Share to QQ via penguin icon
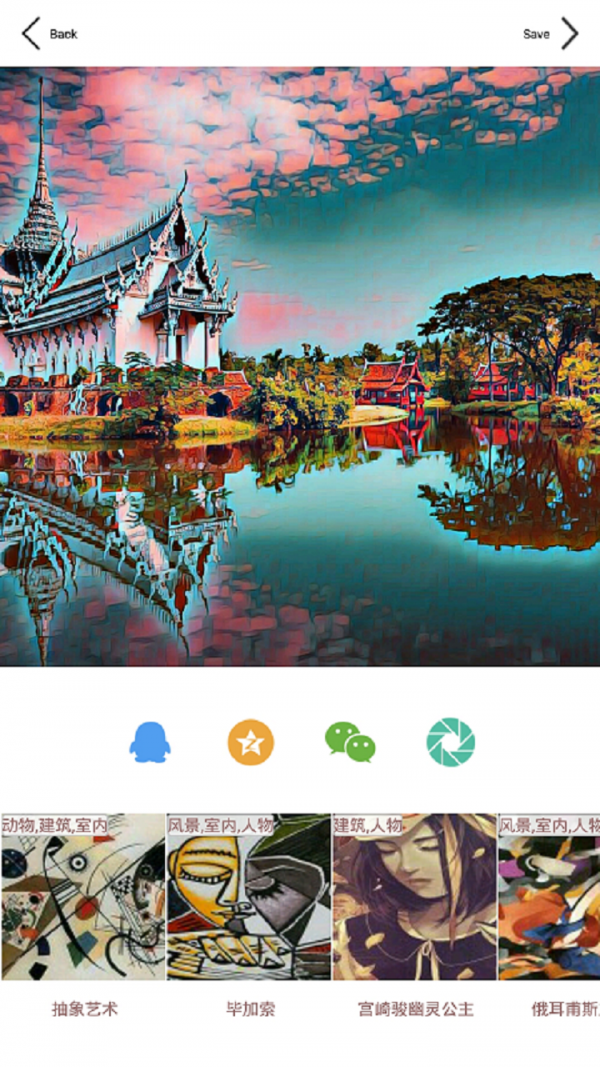600x1067 pixels. click(x=151, y=743)
